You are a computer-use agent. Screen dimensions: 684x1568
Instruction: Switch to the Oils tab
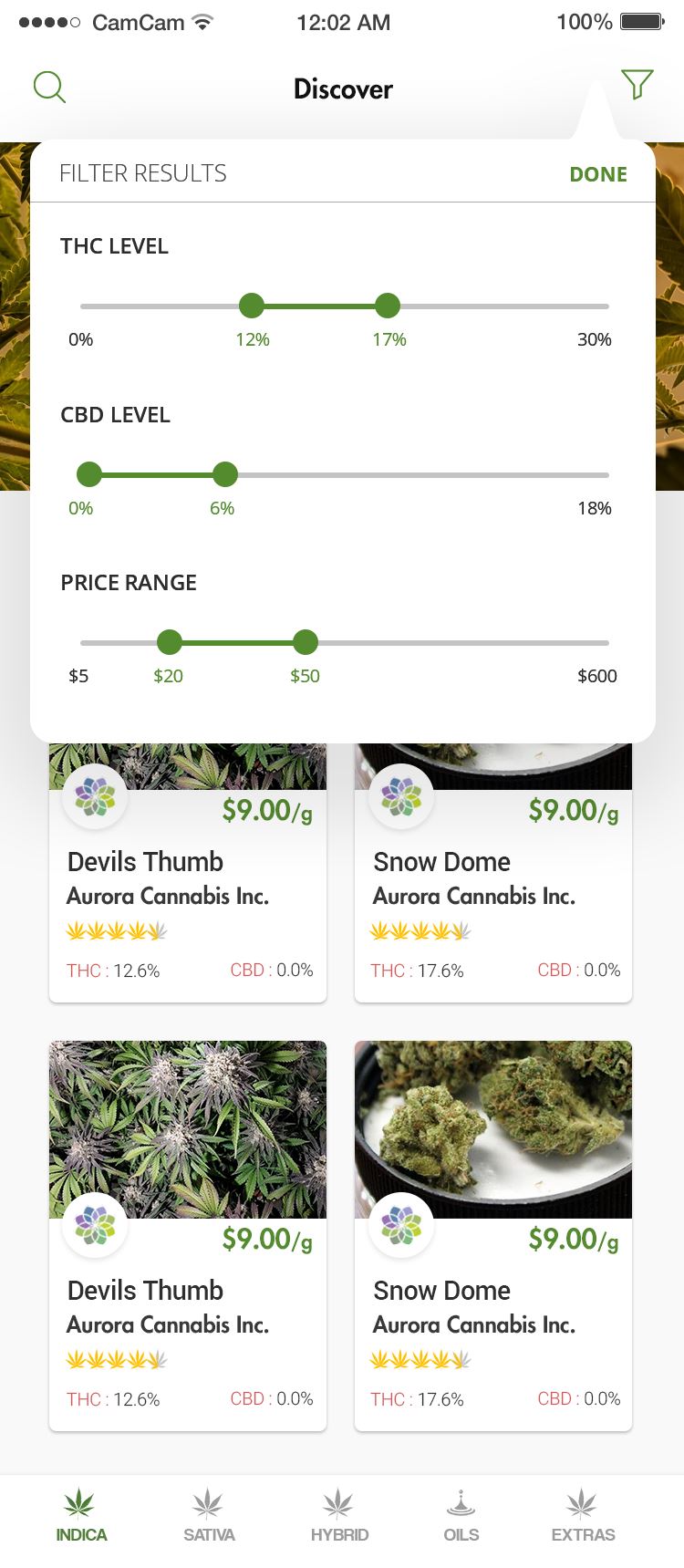(x=461, y=1515)
